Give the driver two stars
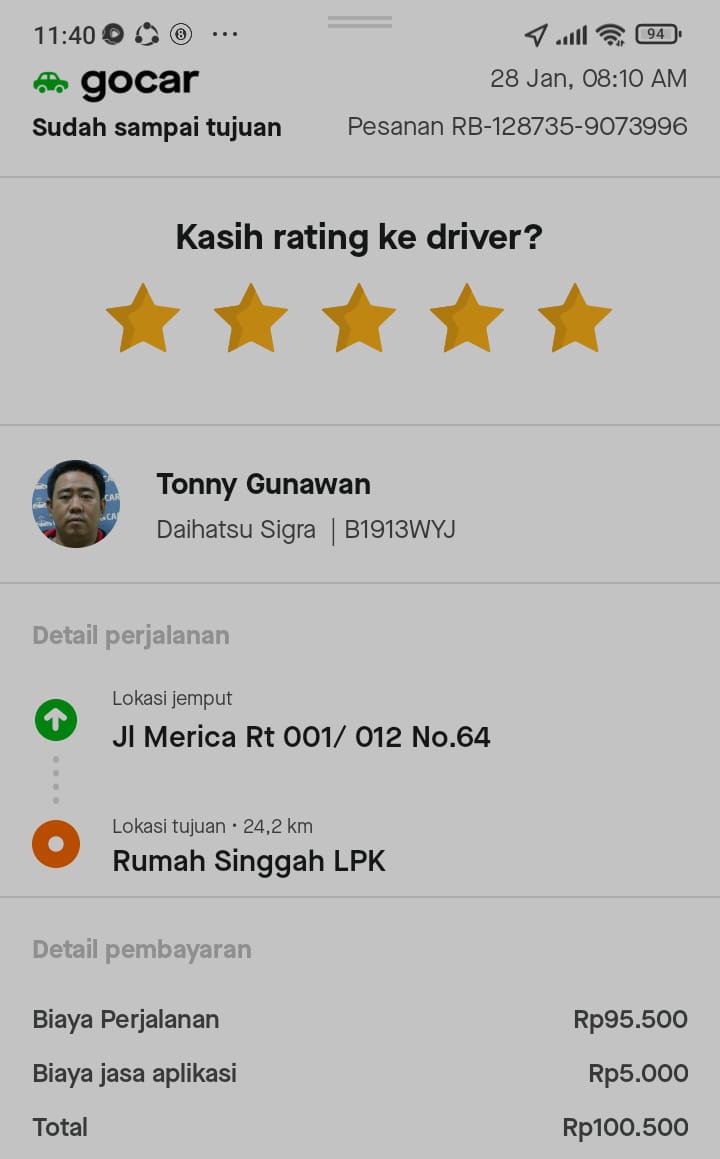This screenshot has height=1159, width=720. click(x=251, y=319)
